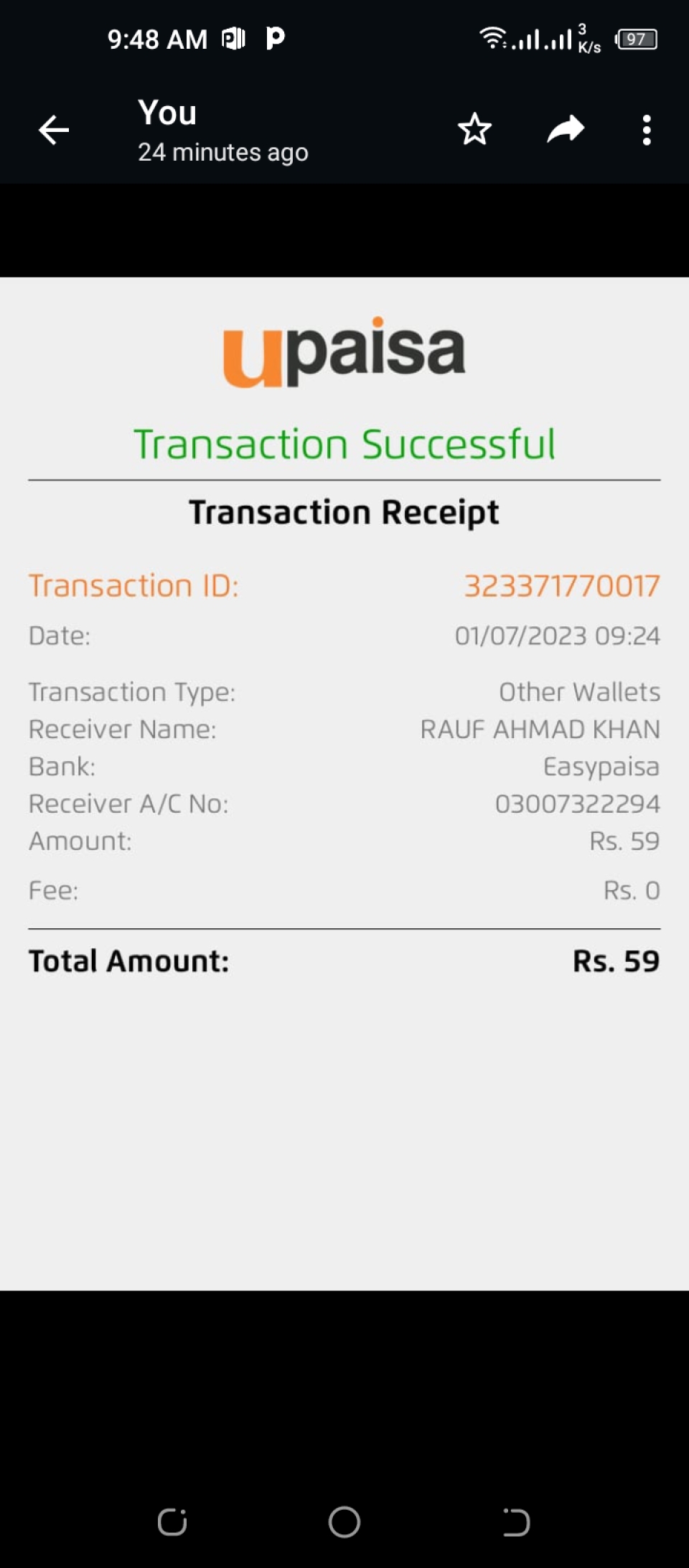Viewport: 689px width, 1568px height.
Task: Tap the system home button
Action: click(344, 1521)
